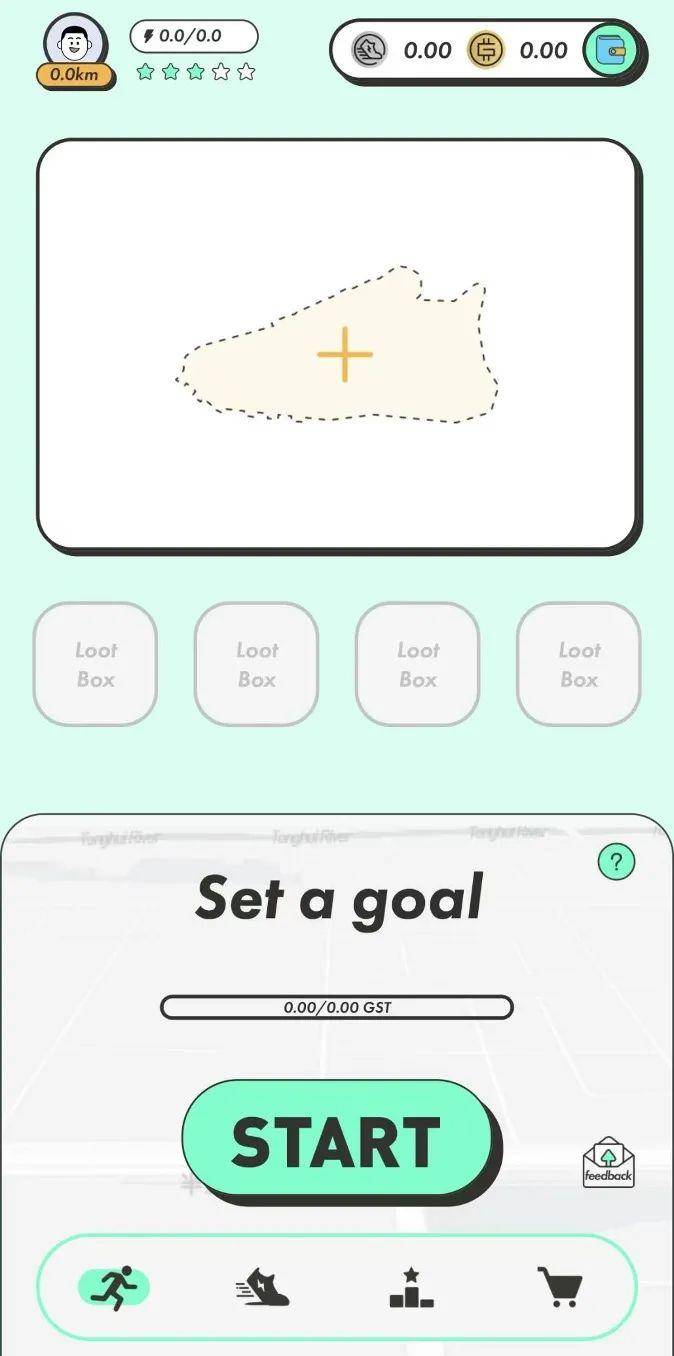Switch to the running tab

114,1285
